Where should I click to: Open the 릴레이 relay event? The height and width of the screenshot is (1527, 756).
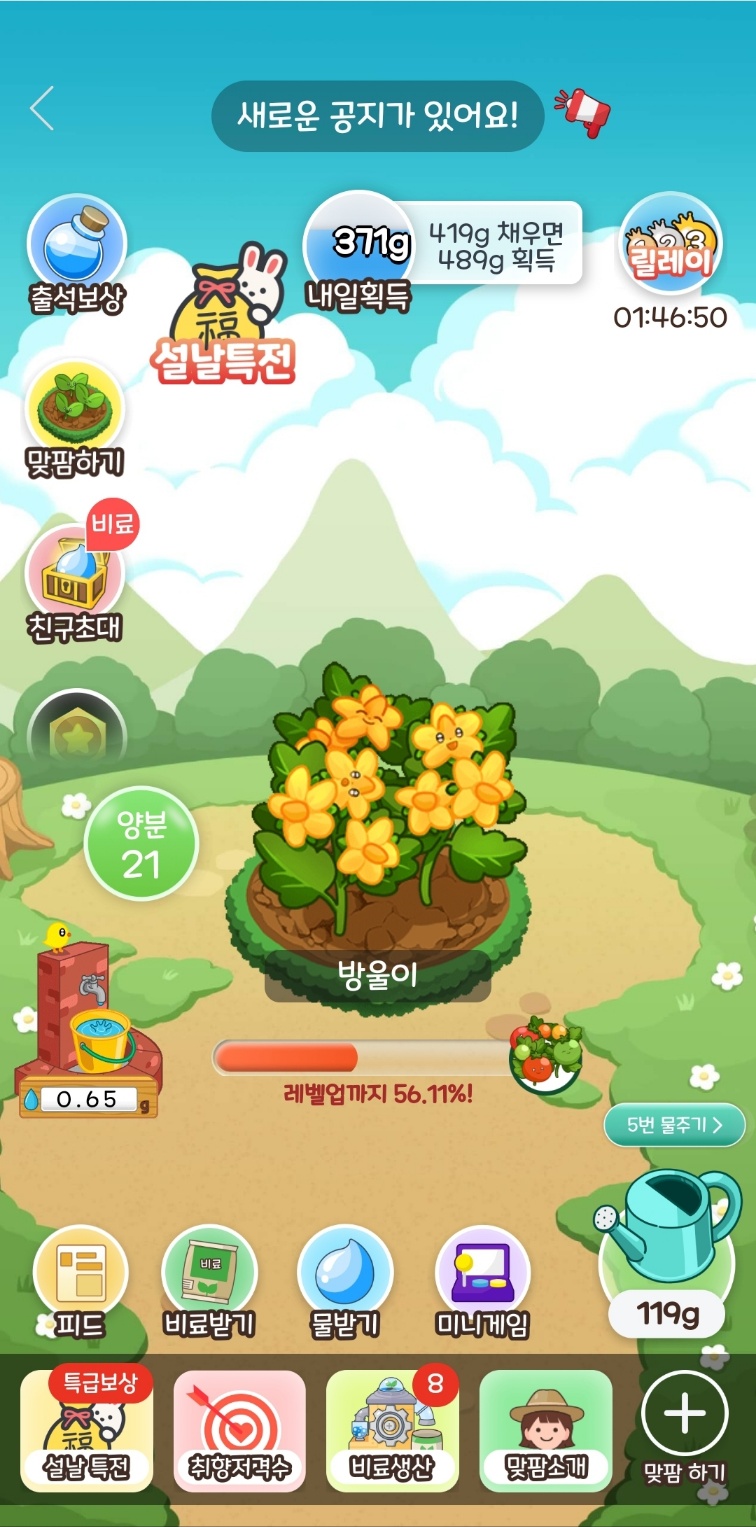point(670,243)
